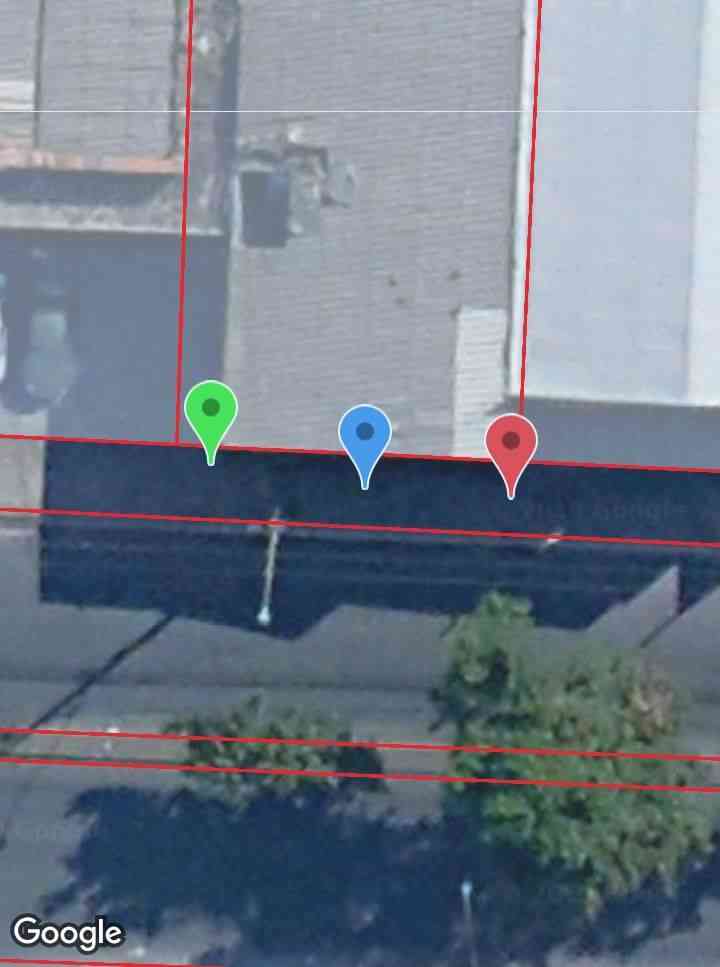Open the red map pin
Viewport: 720px width, 967px height.
511,442
